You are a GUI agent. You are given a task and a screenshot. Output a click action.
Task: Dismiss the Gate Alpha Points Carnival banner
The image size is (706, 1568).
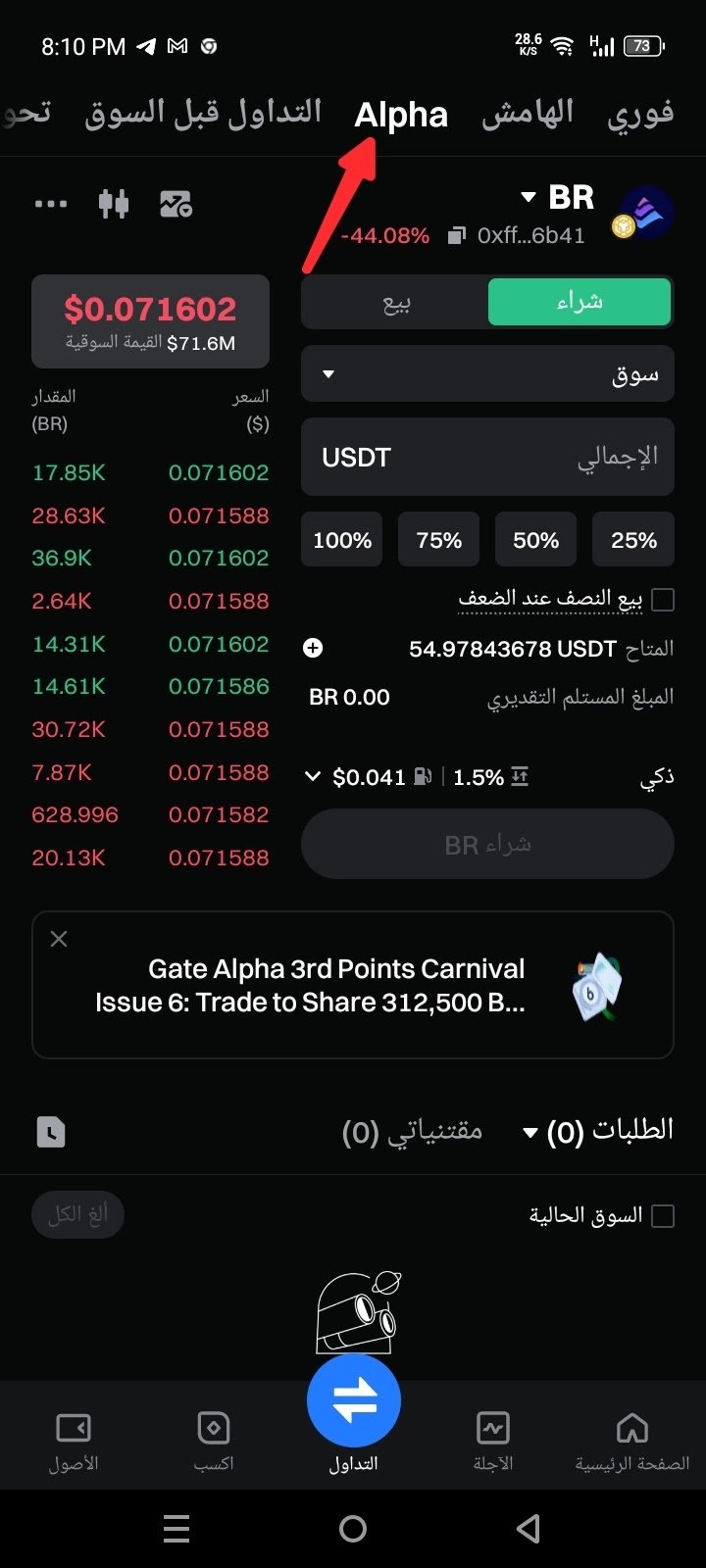pyautogui.click(x=59, y=939)
